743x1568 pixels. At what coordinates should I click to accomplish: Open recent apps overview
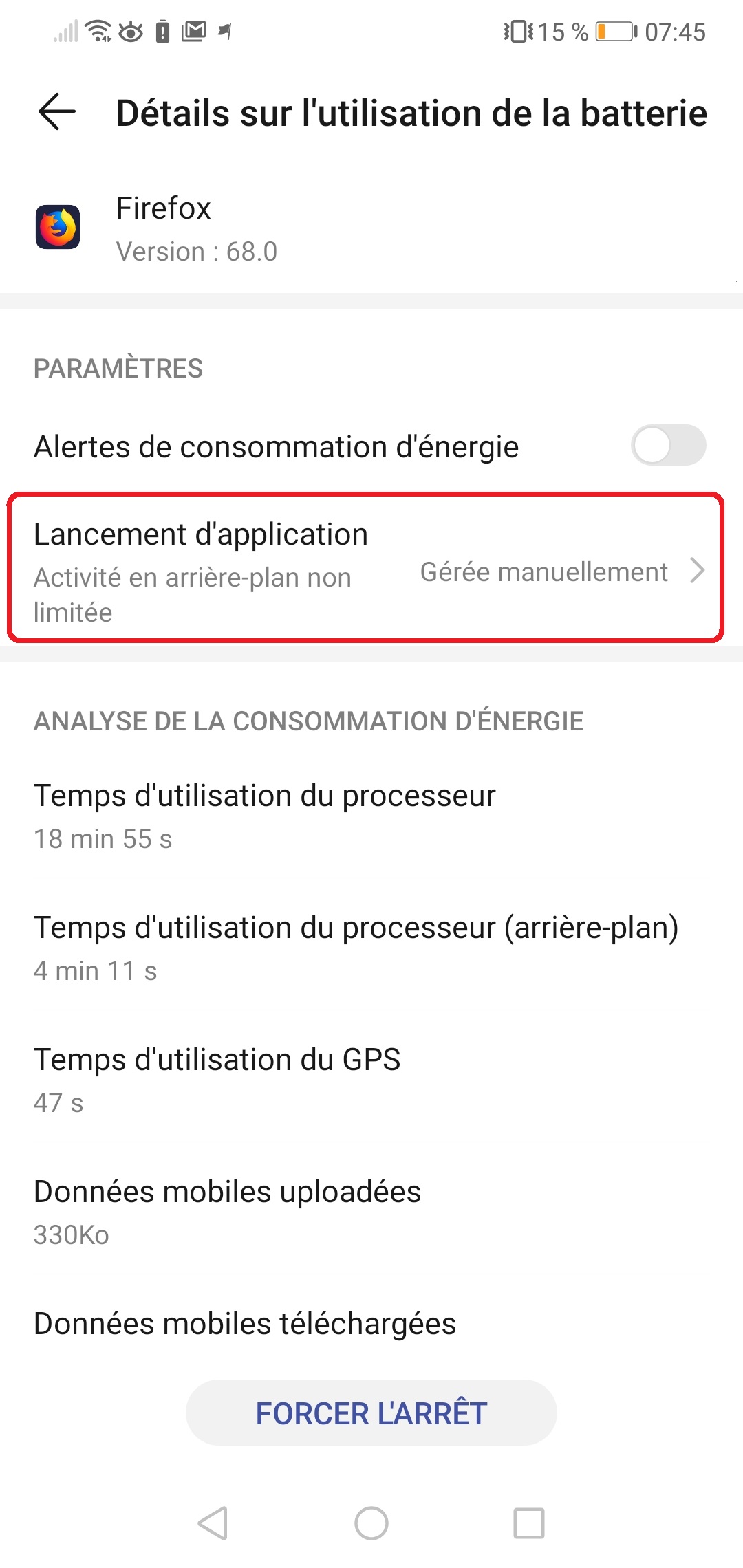528,1523
